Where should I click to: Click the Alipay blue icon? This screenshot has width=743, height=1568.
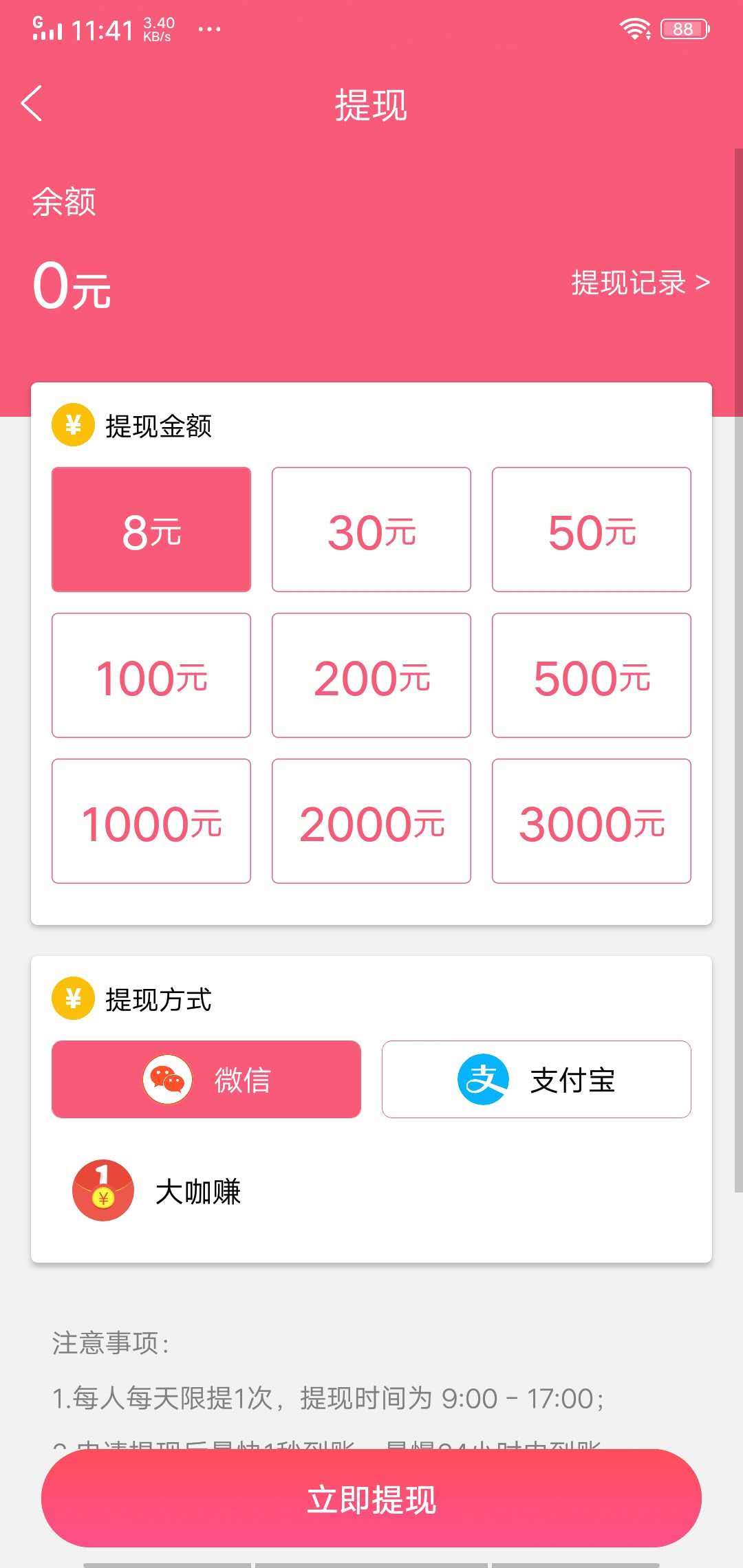point(482,1079)
